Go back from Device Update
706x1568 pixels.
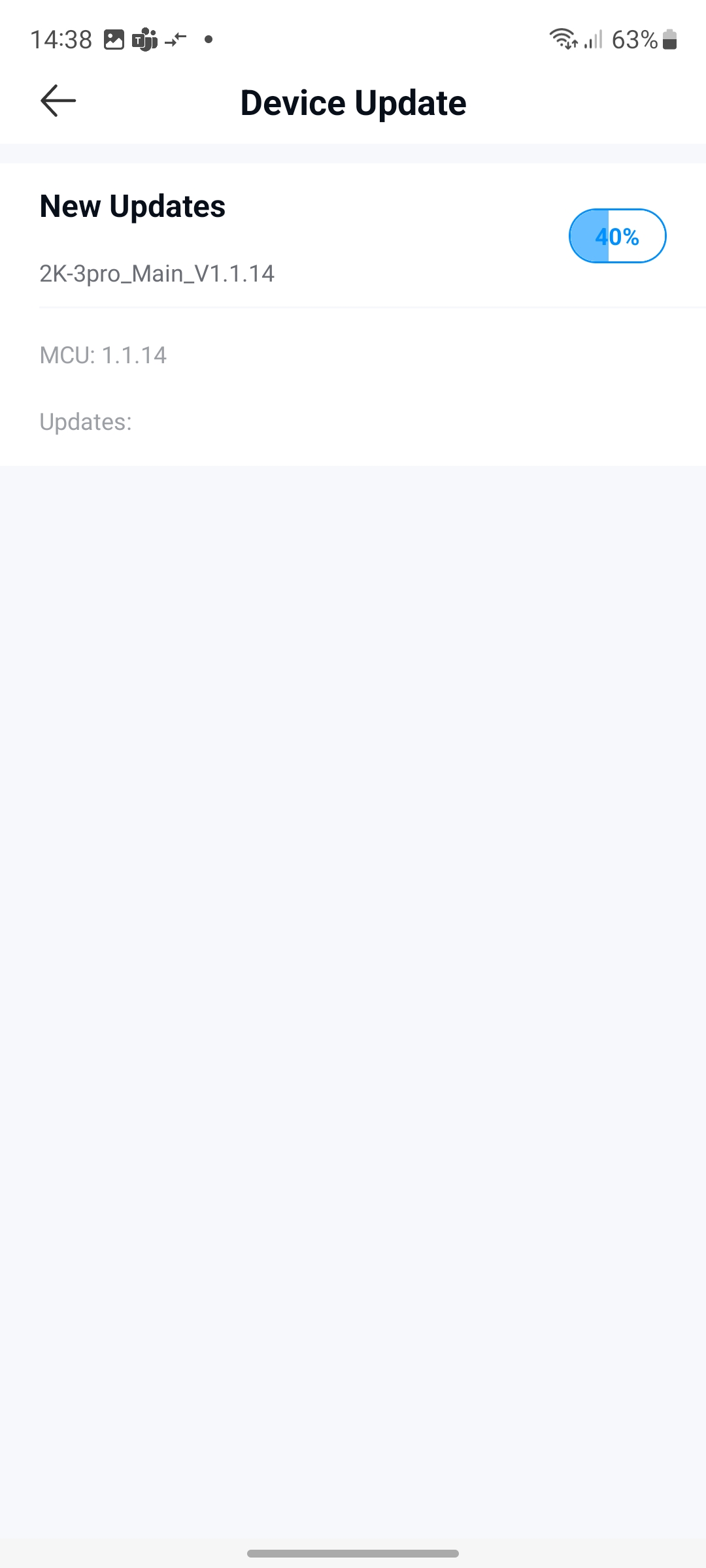click(x=58, y=101)
